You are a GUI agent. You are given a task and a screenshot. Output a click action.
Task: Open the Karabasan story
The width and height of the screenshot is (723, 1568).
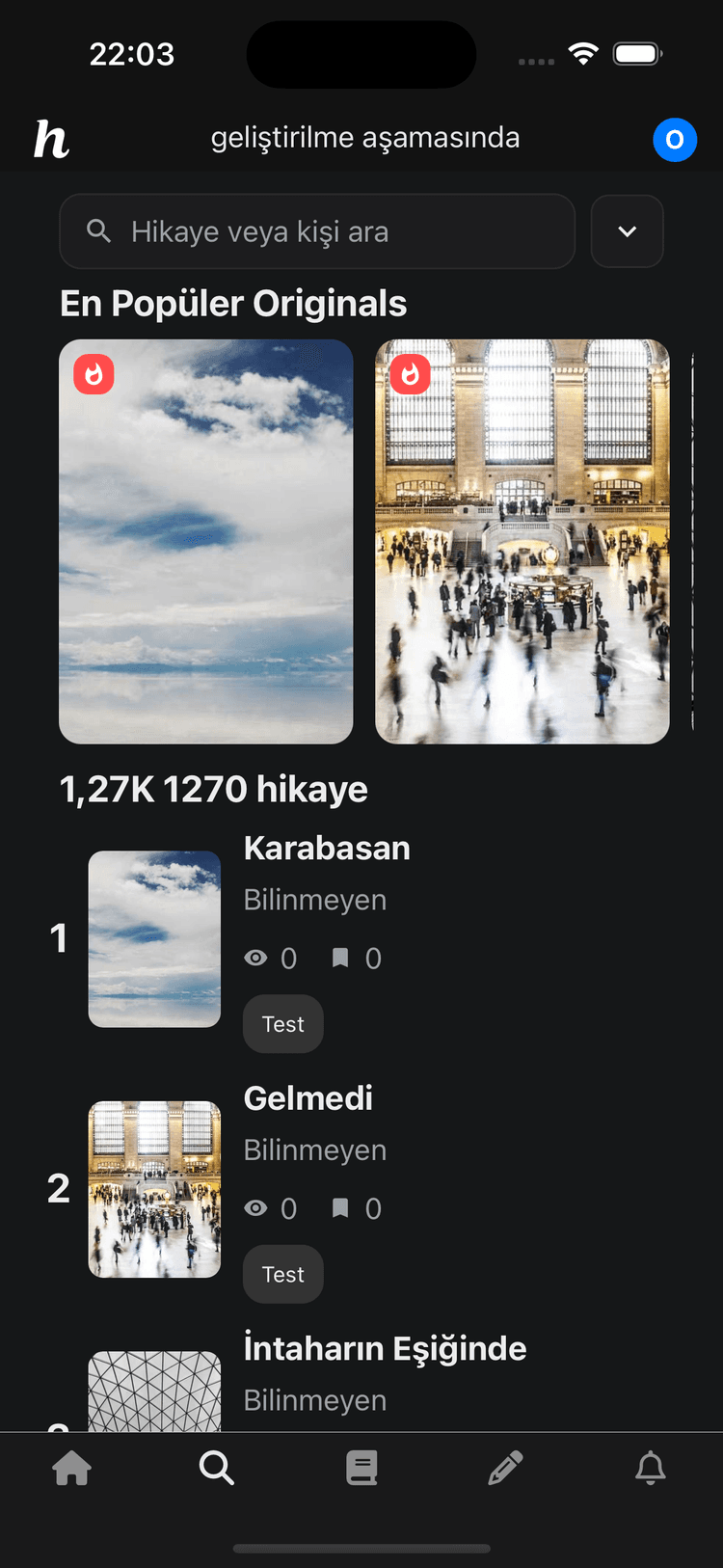(327, 849)
